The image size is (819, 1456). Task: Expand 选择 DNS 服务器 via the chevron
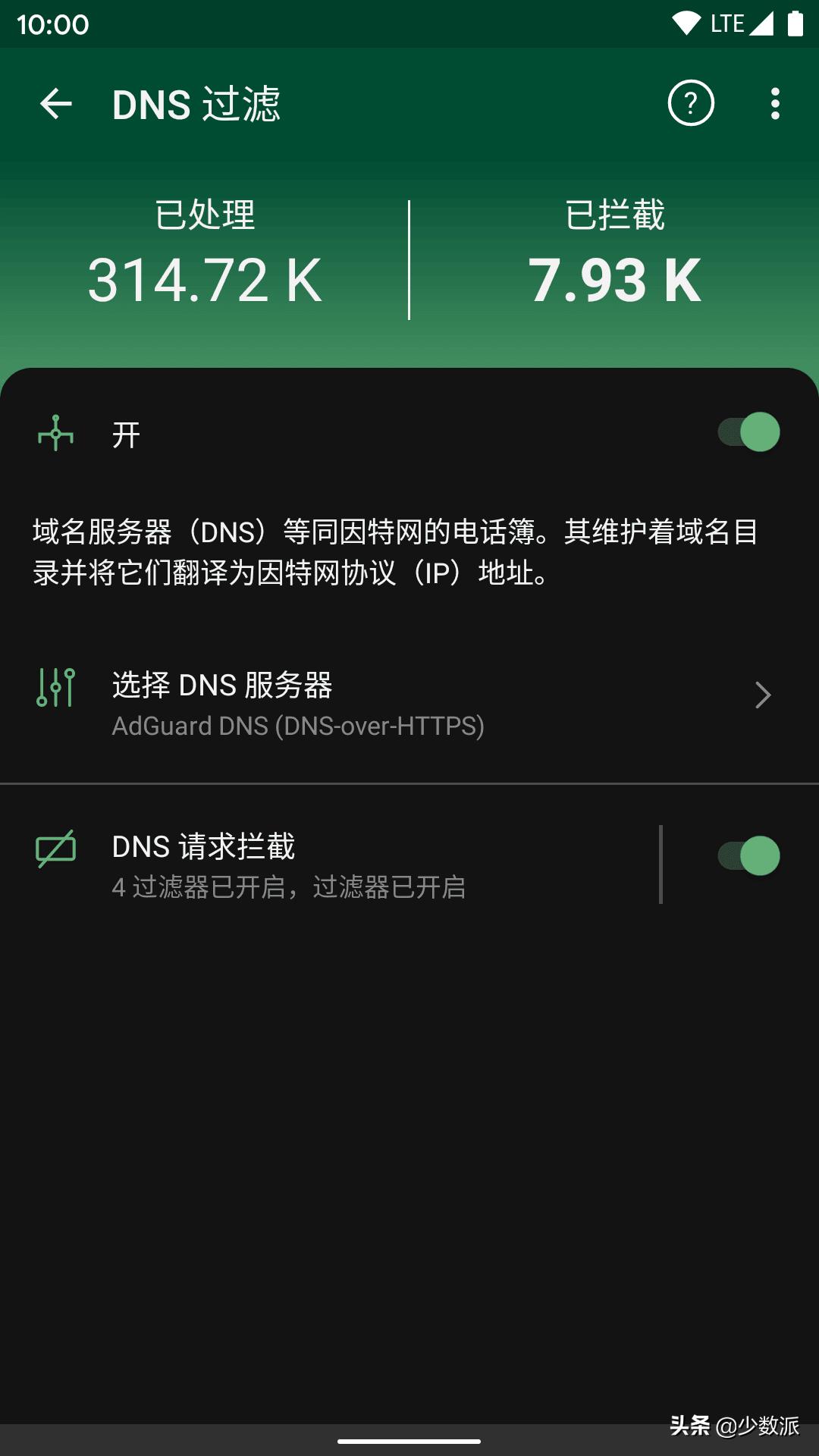[762, 695]
